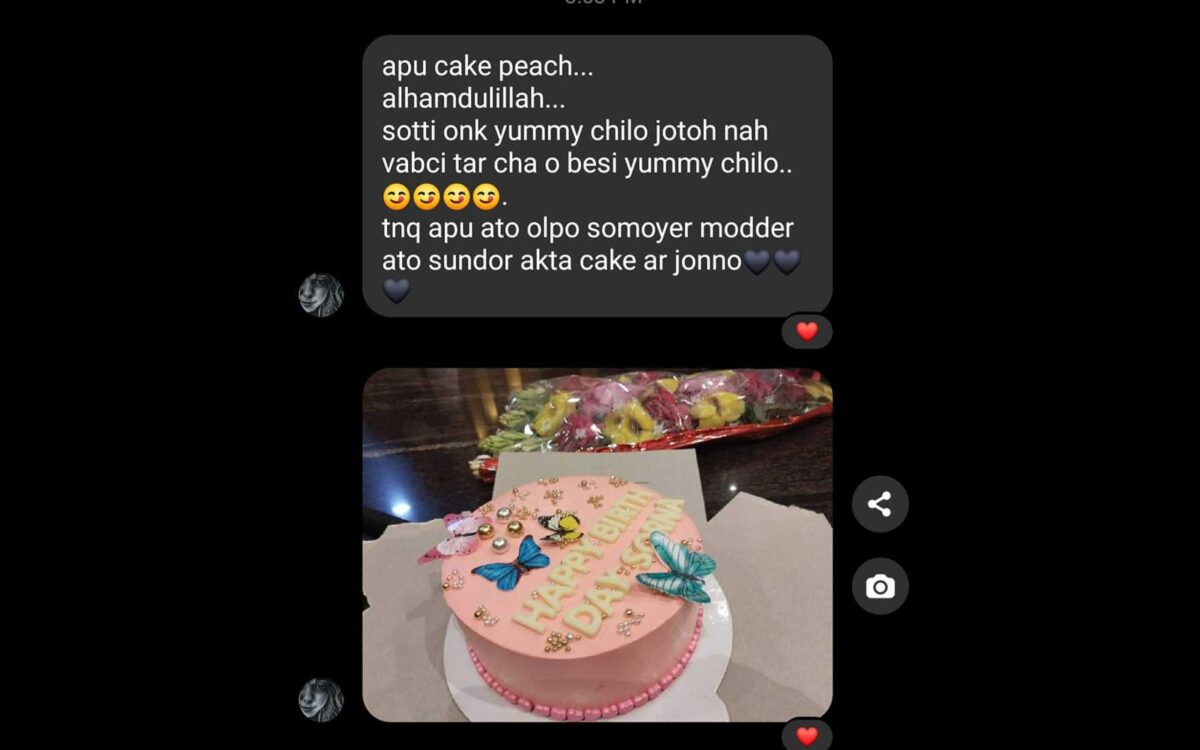Open sender's avatar next to the cake photo

(321, 700)
